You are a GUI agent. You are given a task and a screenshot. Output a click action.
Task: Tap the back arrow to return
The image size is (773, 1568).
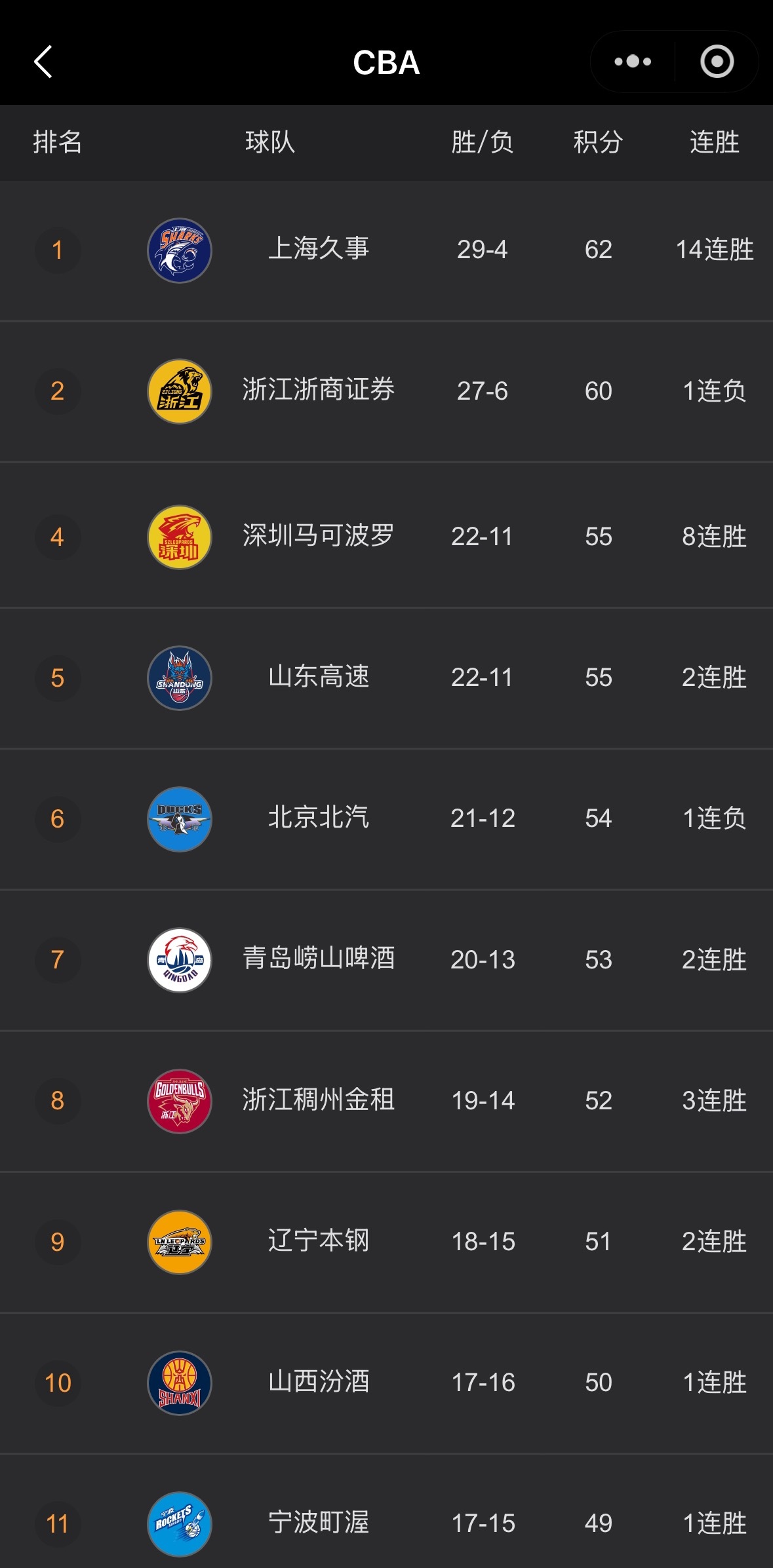coord(43,62)
